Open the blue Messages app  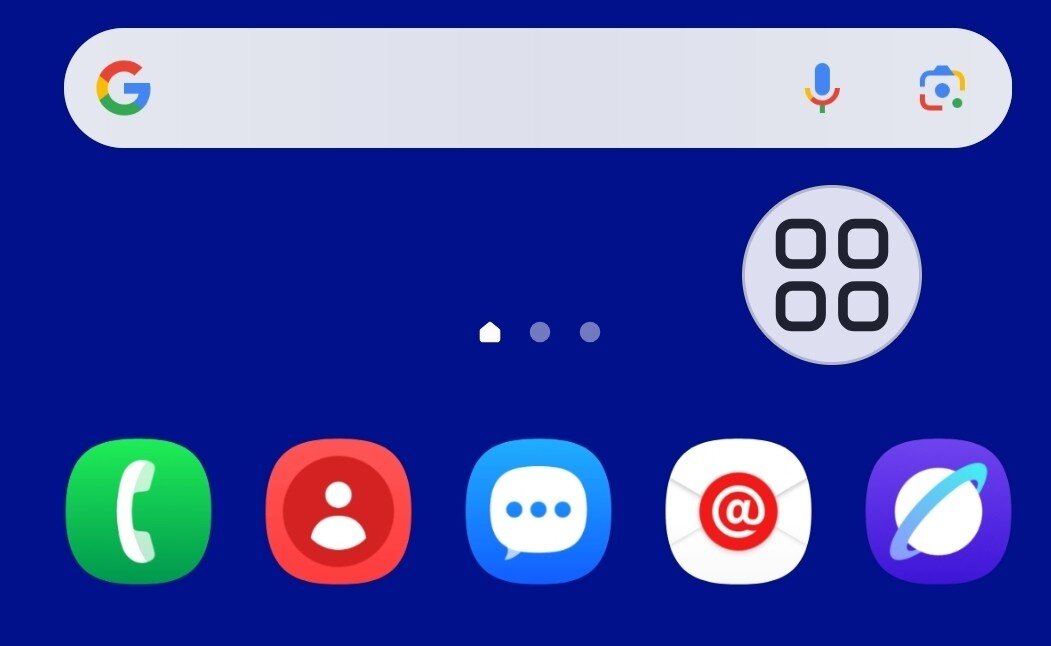pyautogui.click(x=538, y=511)
